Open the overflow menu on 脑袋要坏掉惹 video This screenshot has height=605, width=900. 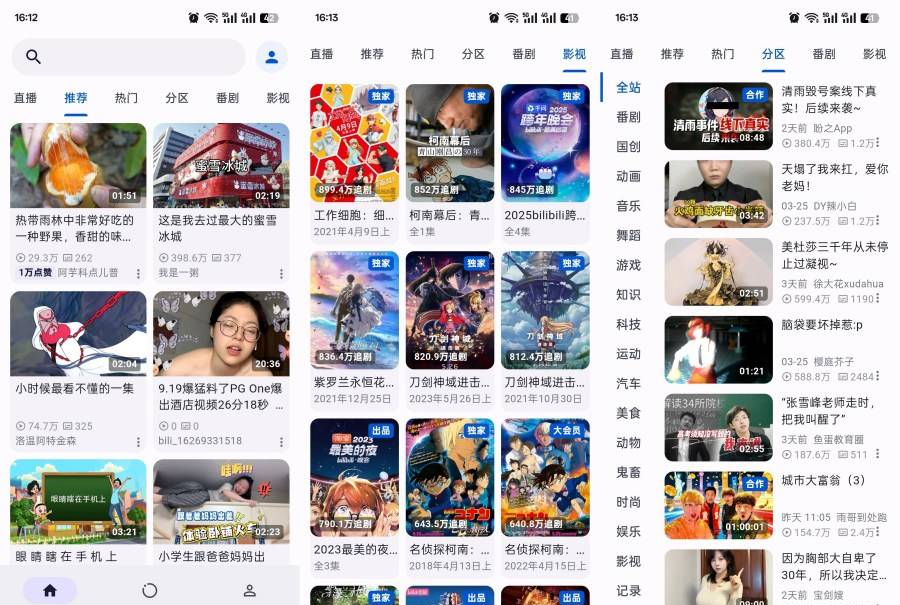point(882,378)
